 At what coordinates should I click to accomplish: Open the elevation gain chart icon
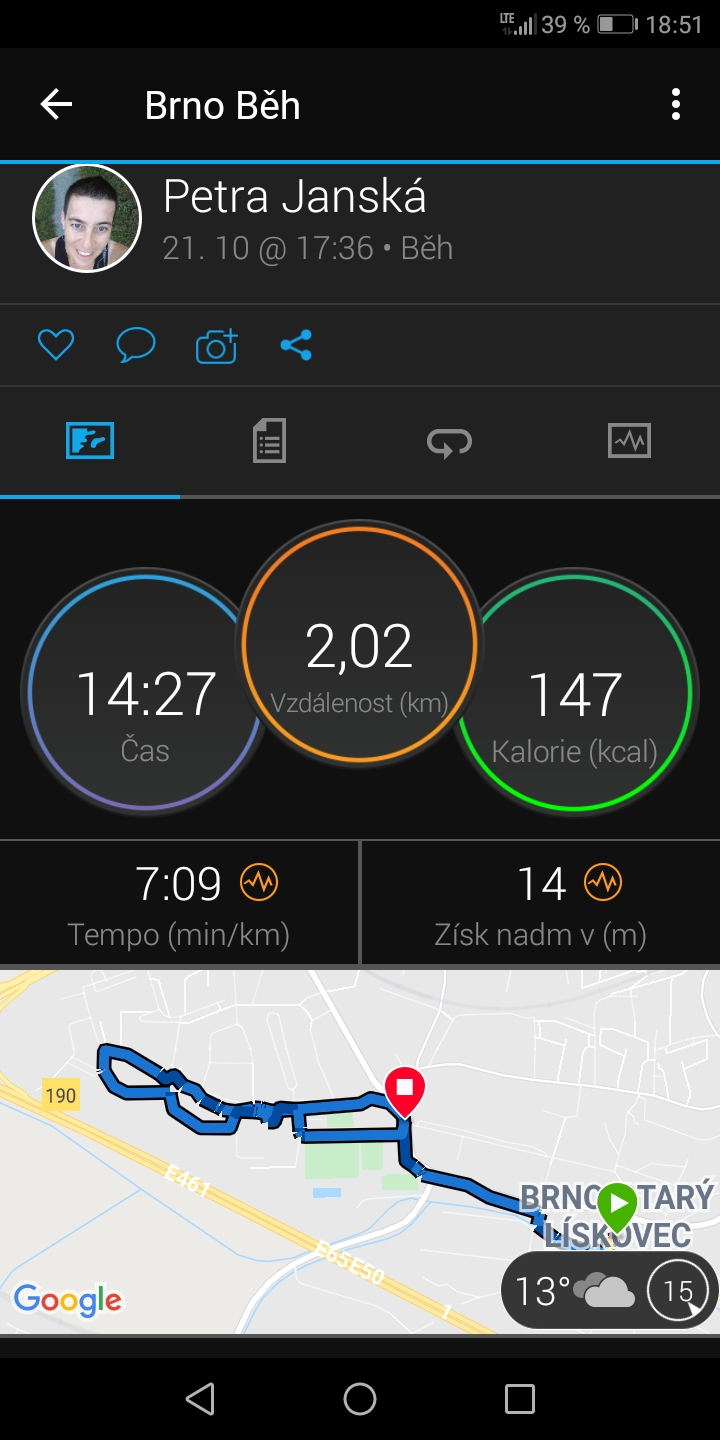603,883
